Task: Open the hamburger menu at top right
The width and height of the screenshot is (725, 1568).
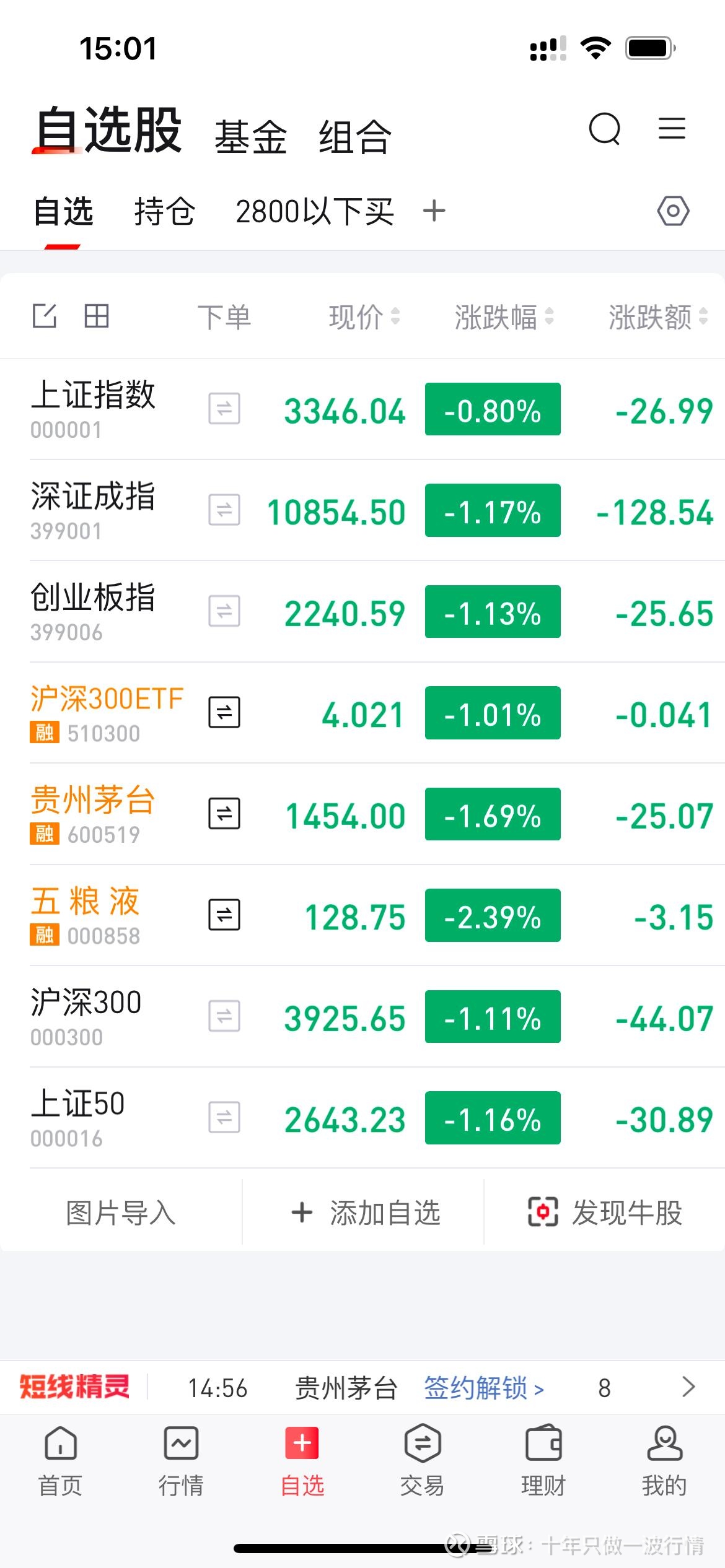Action: pos(672,130)
